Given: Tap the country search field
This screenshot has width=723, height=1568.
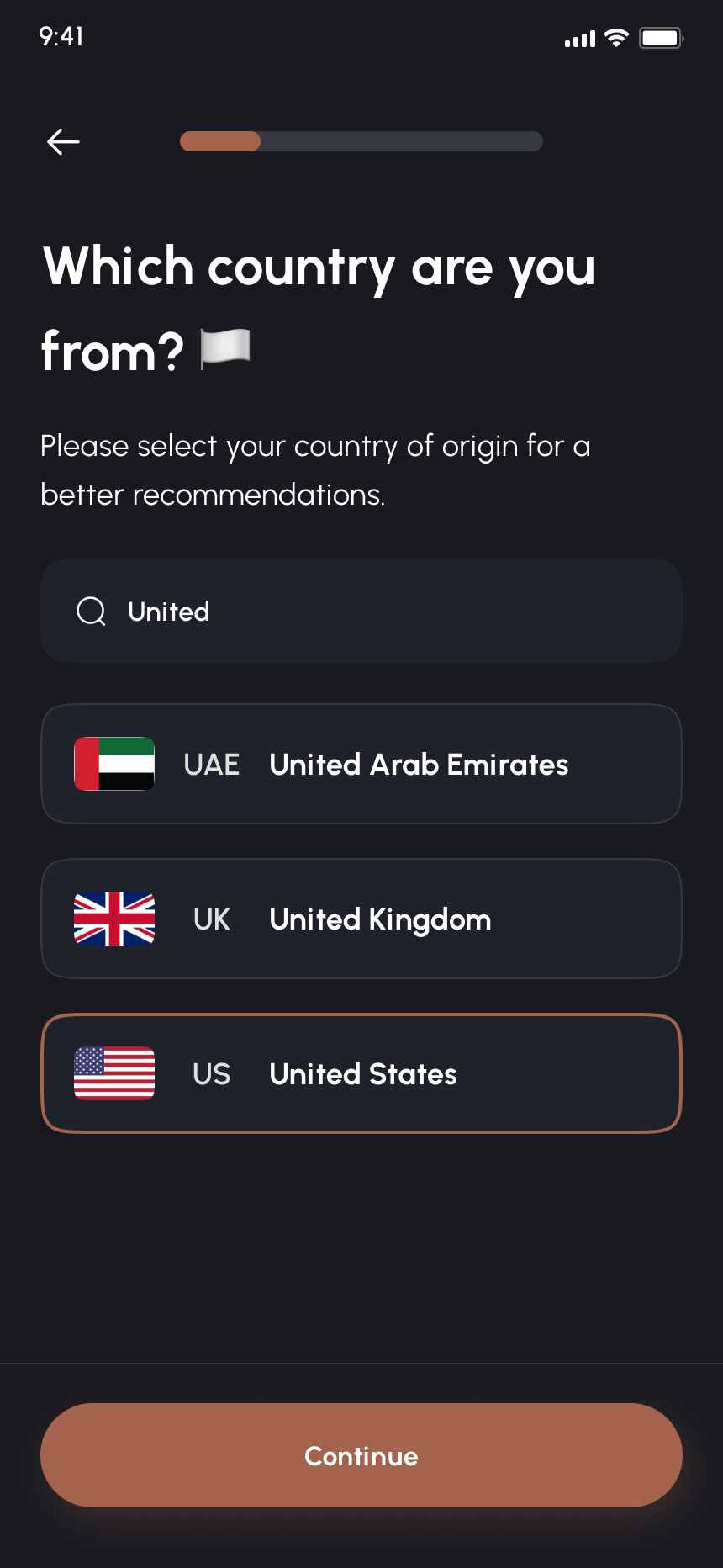Looking at the screenshot, I should (x=361, y=612).
